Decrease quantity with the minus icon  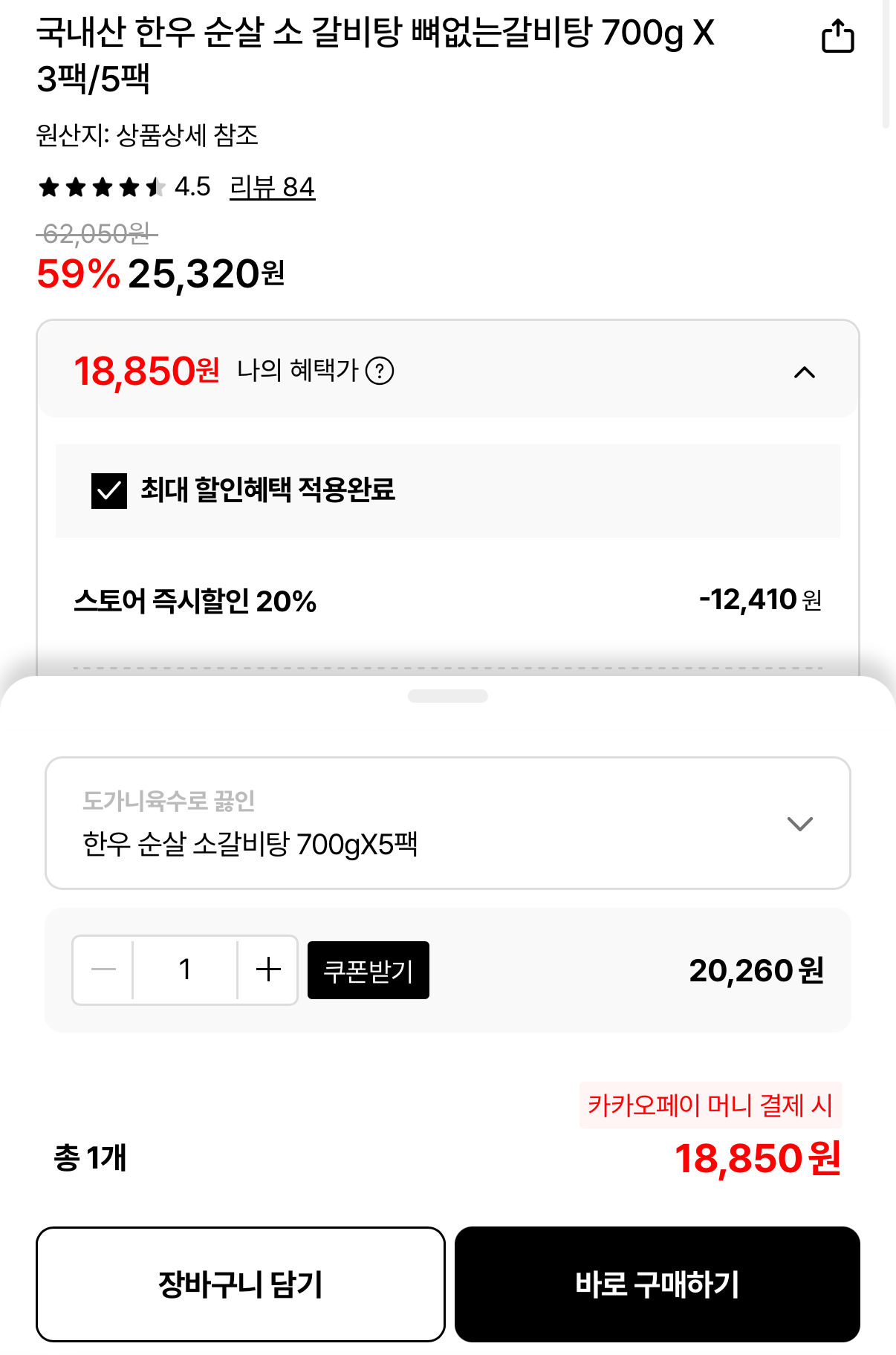click(104, 969)
